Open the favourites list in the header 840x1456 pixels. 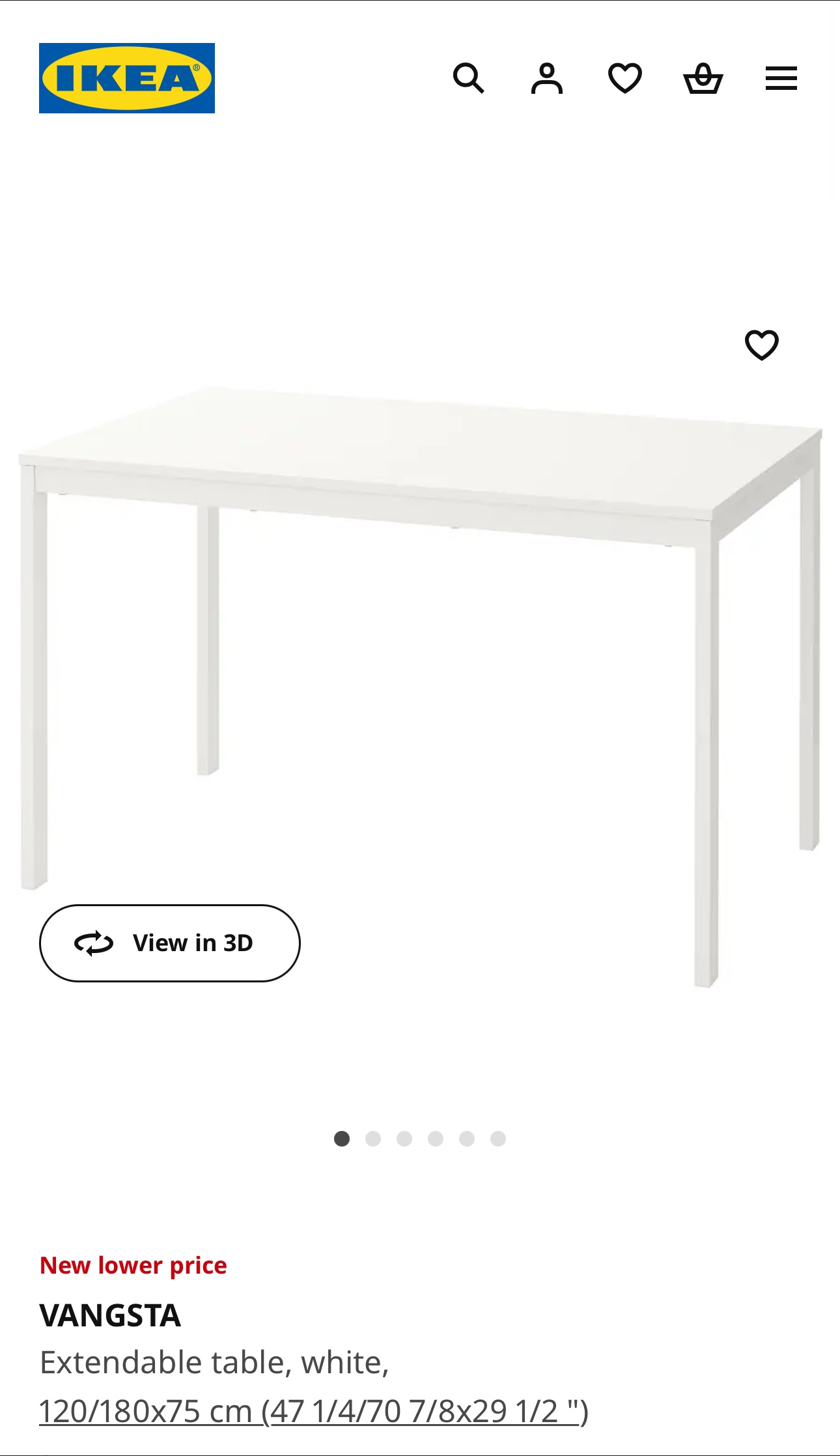pos(624,79)
